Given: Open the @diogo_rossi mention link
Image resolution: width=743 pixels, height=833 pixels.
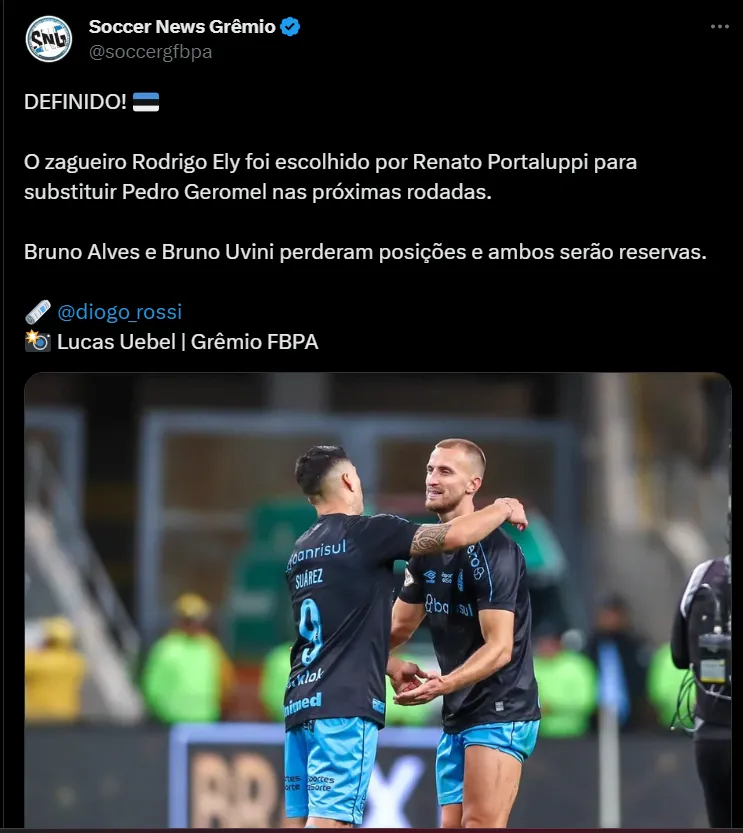Looking at the screenshot, I should pyautogui.click(x=119, y=312).
